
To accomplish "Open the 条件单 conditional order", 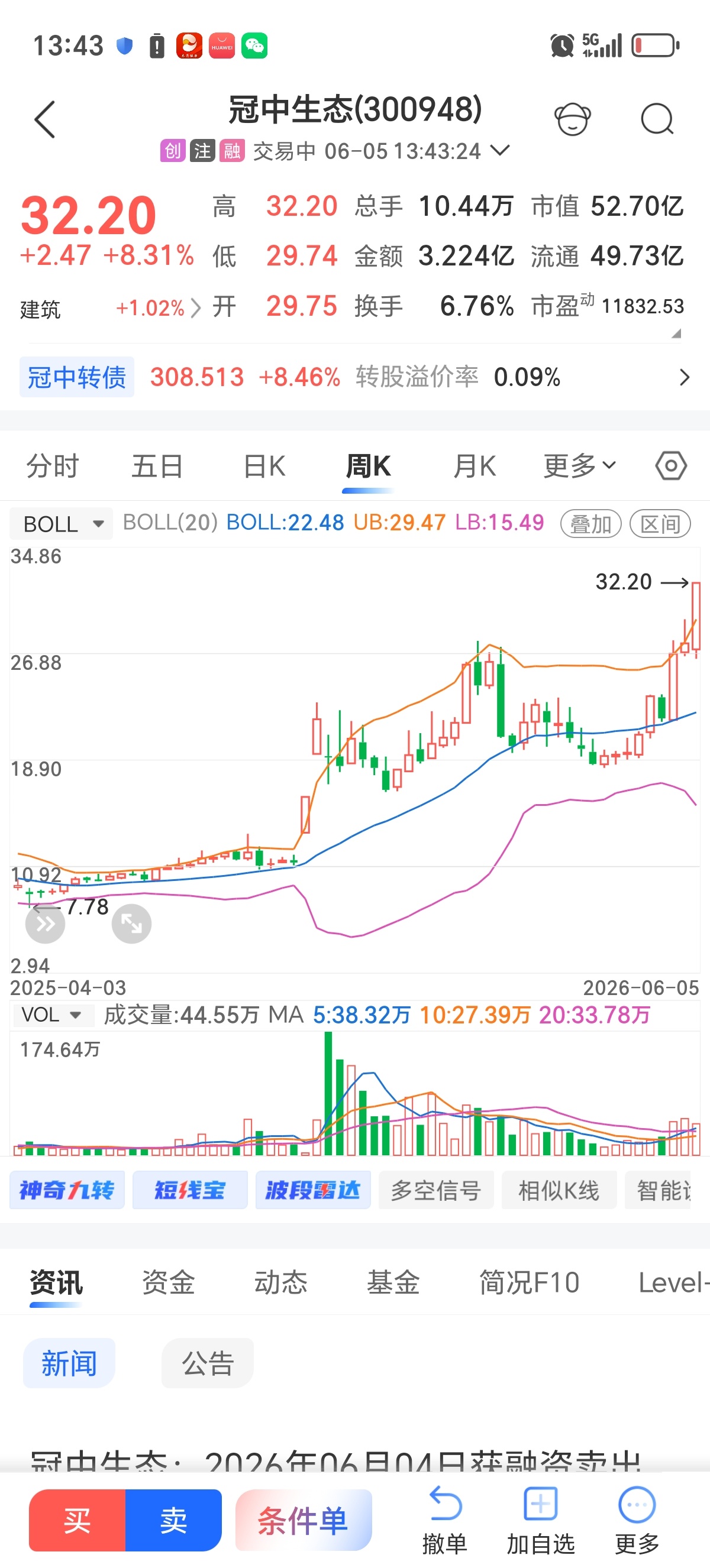I will pyautogui.click(x=304, y=1520).
